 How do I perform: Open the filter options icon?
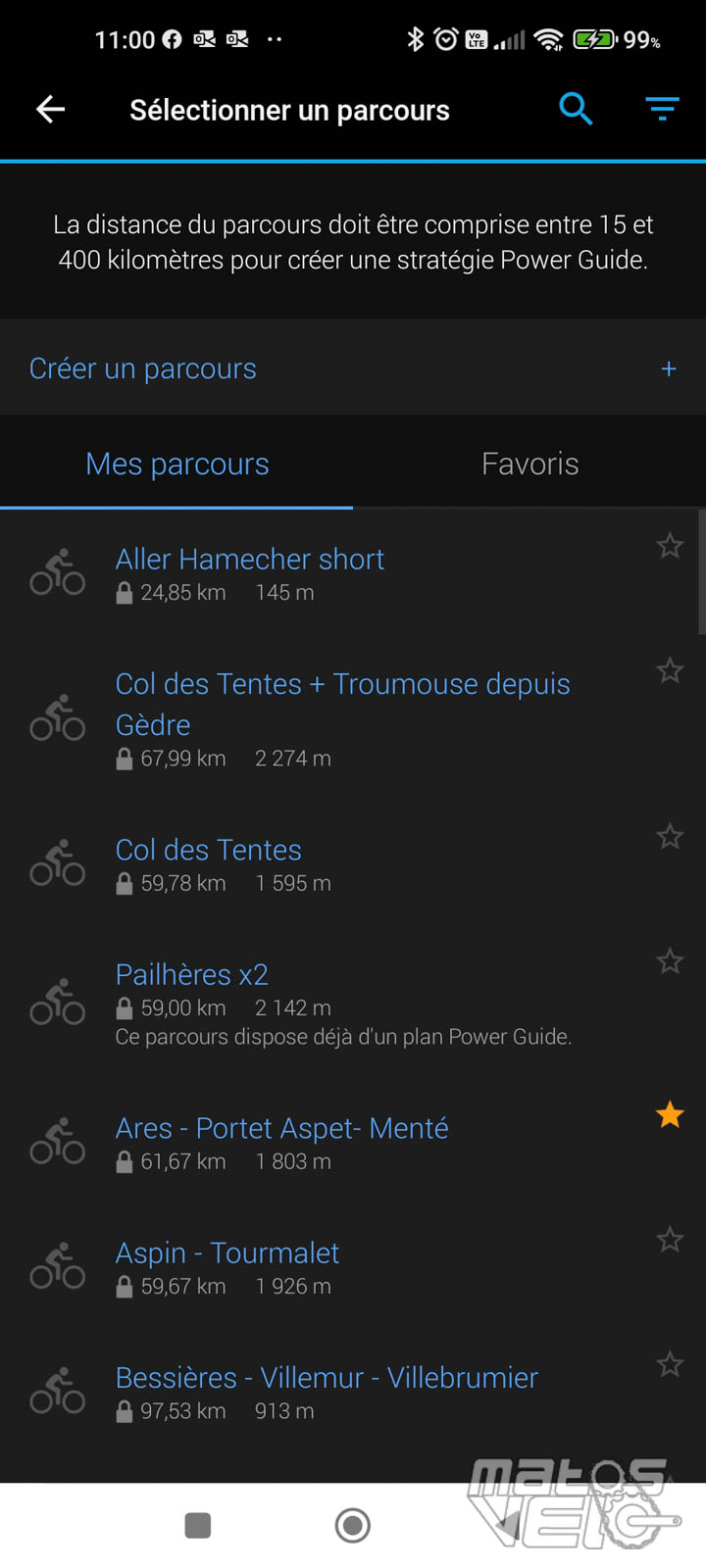[x=663, y=109]
